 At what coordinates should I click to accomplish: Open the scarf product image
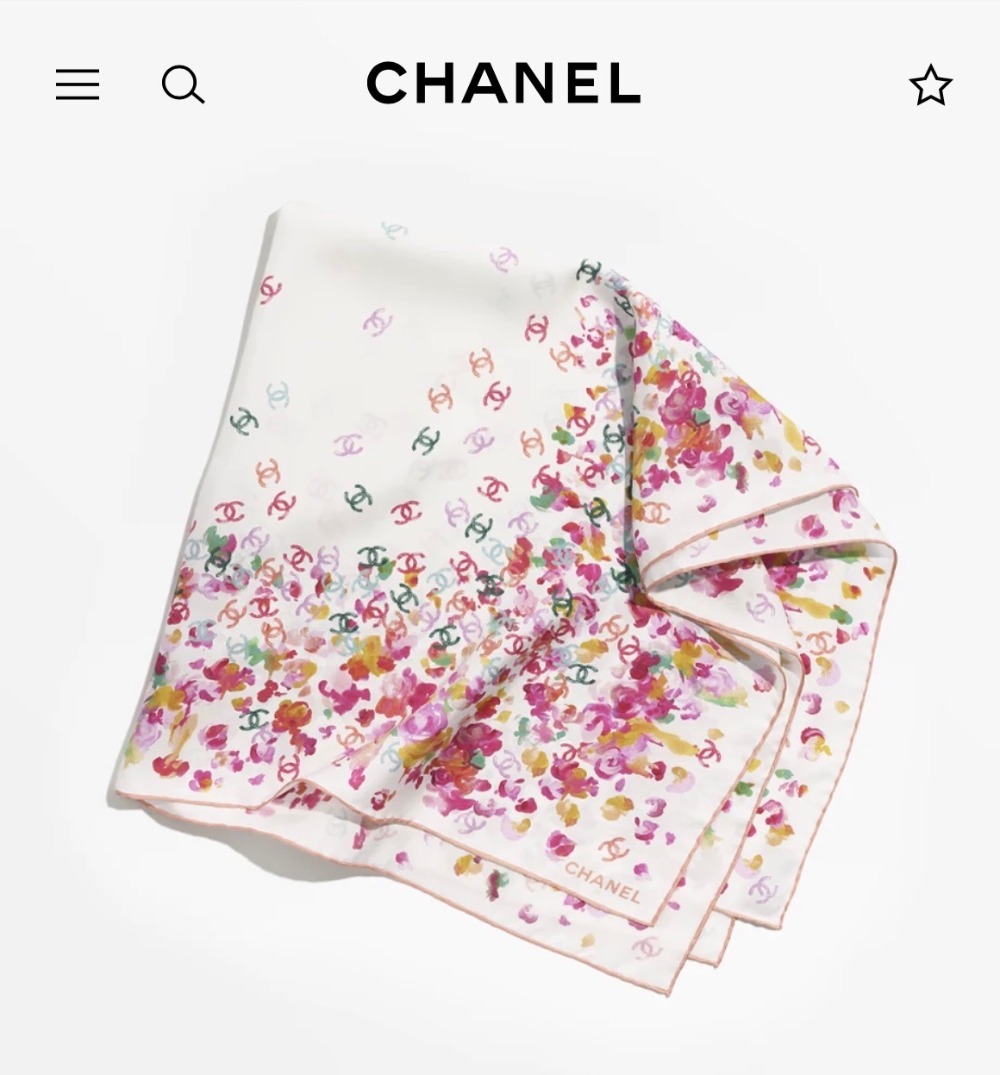[500, 590]
